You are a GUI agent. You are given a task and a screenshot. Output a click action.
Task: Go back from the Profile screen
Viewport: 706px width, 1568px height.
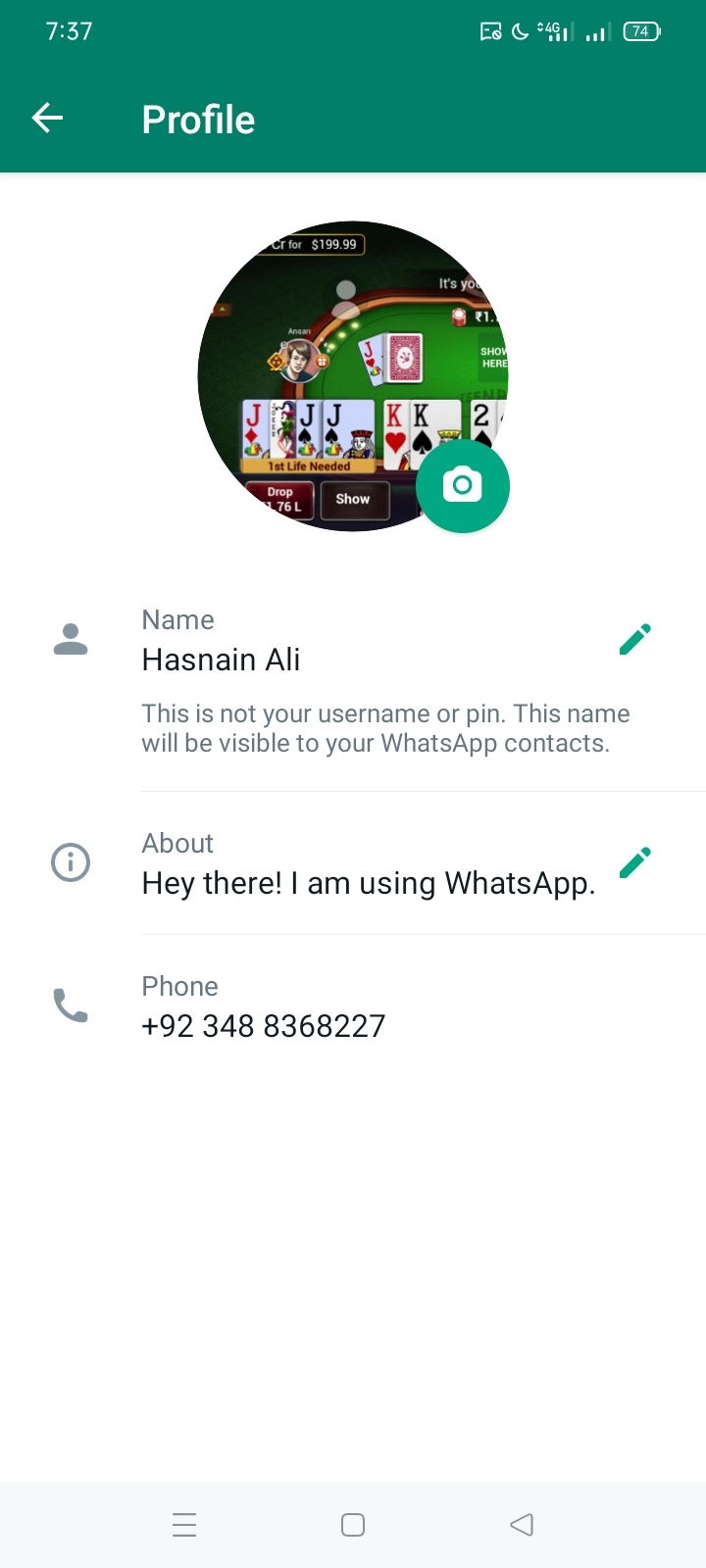(47, 119)
